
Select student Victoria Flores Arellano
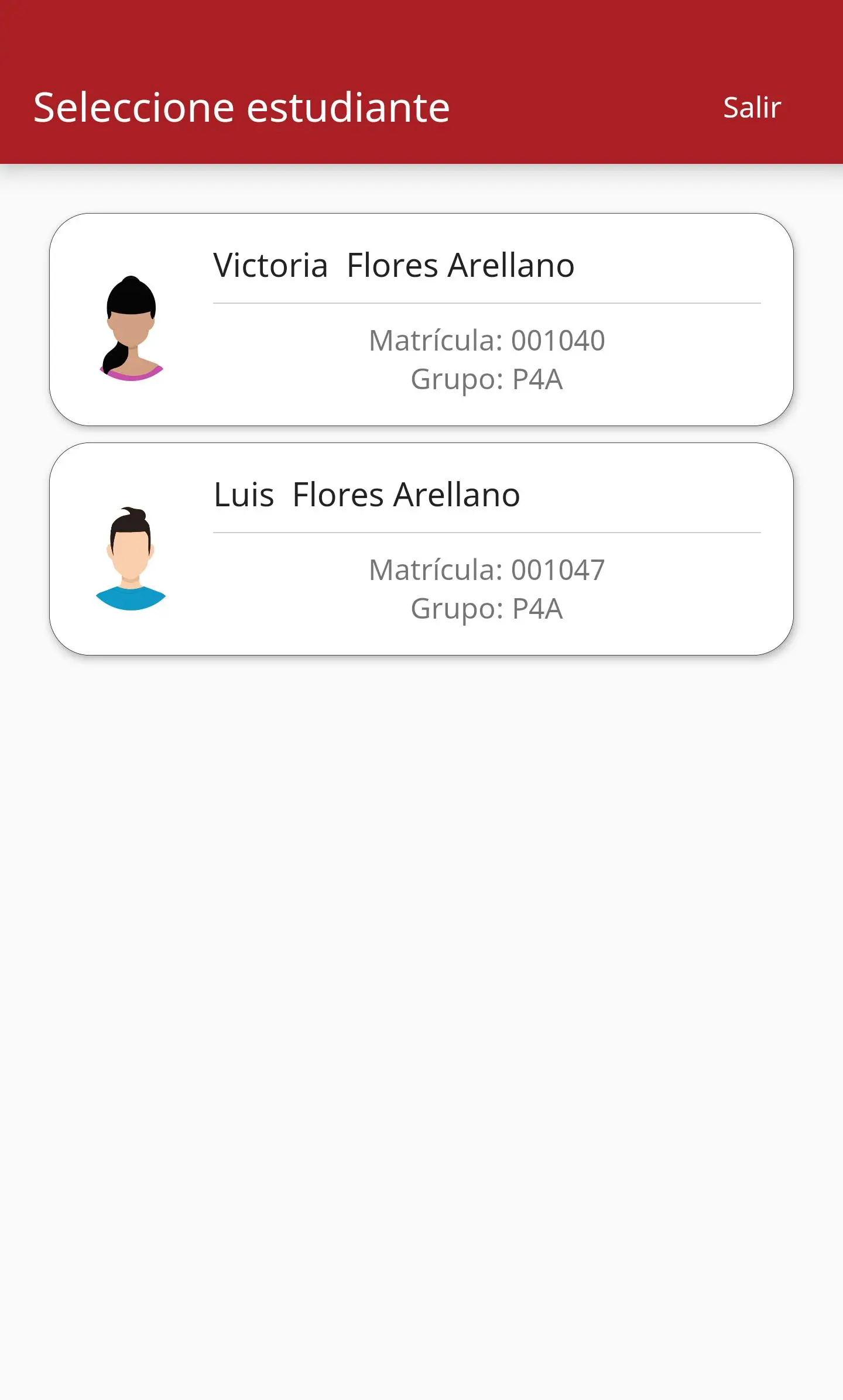421,320
